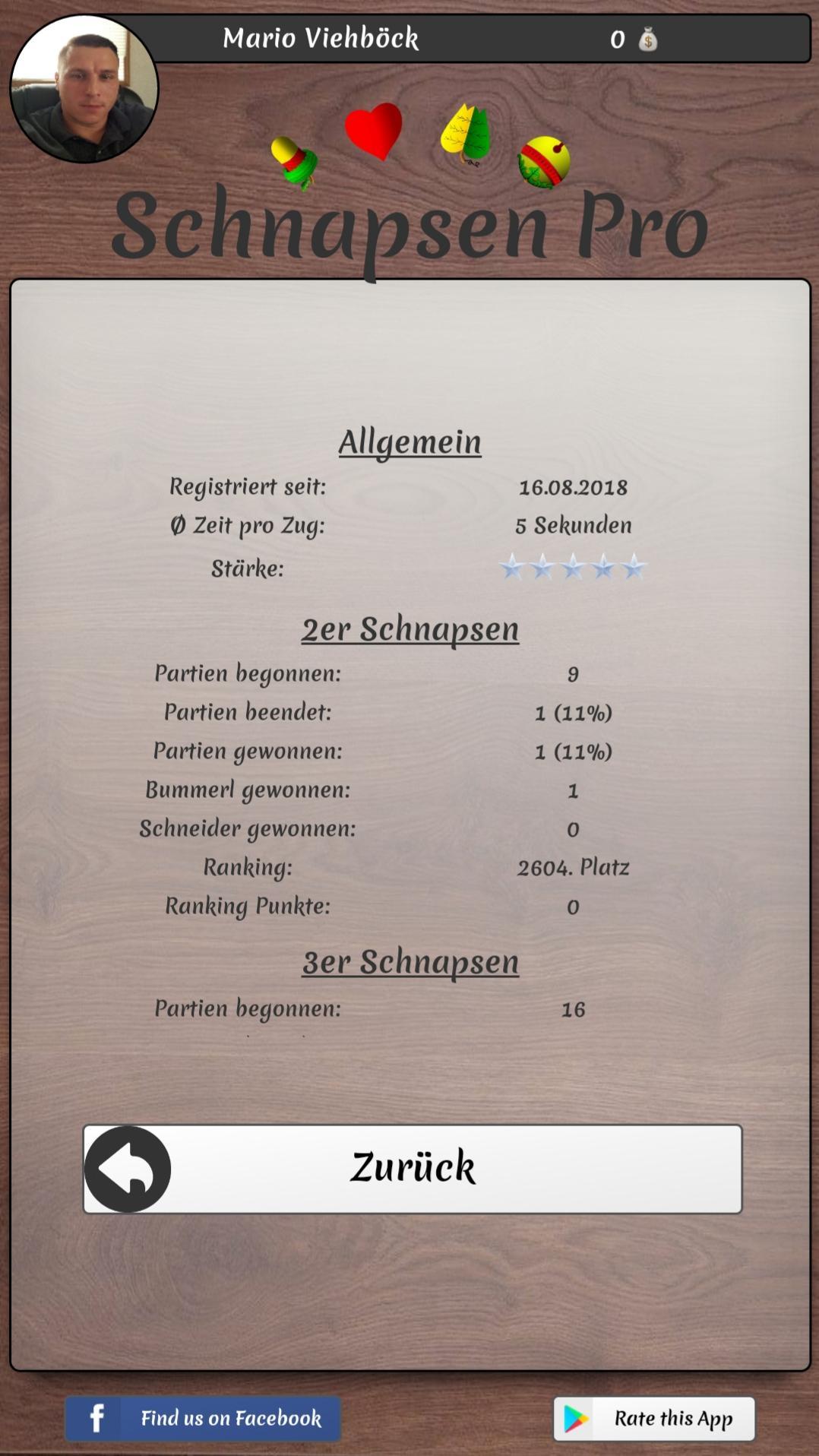The height and width of the screenshot is (1456, 819).
Task: Select the 3er Schnapsen section heading
Action: pos(411,961)
